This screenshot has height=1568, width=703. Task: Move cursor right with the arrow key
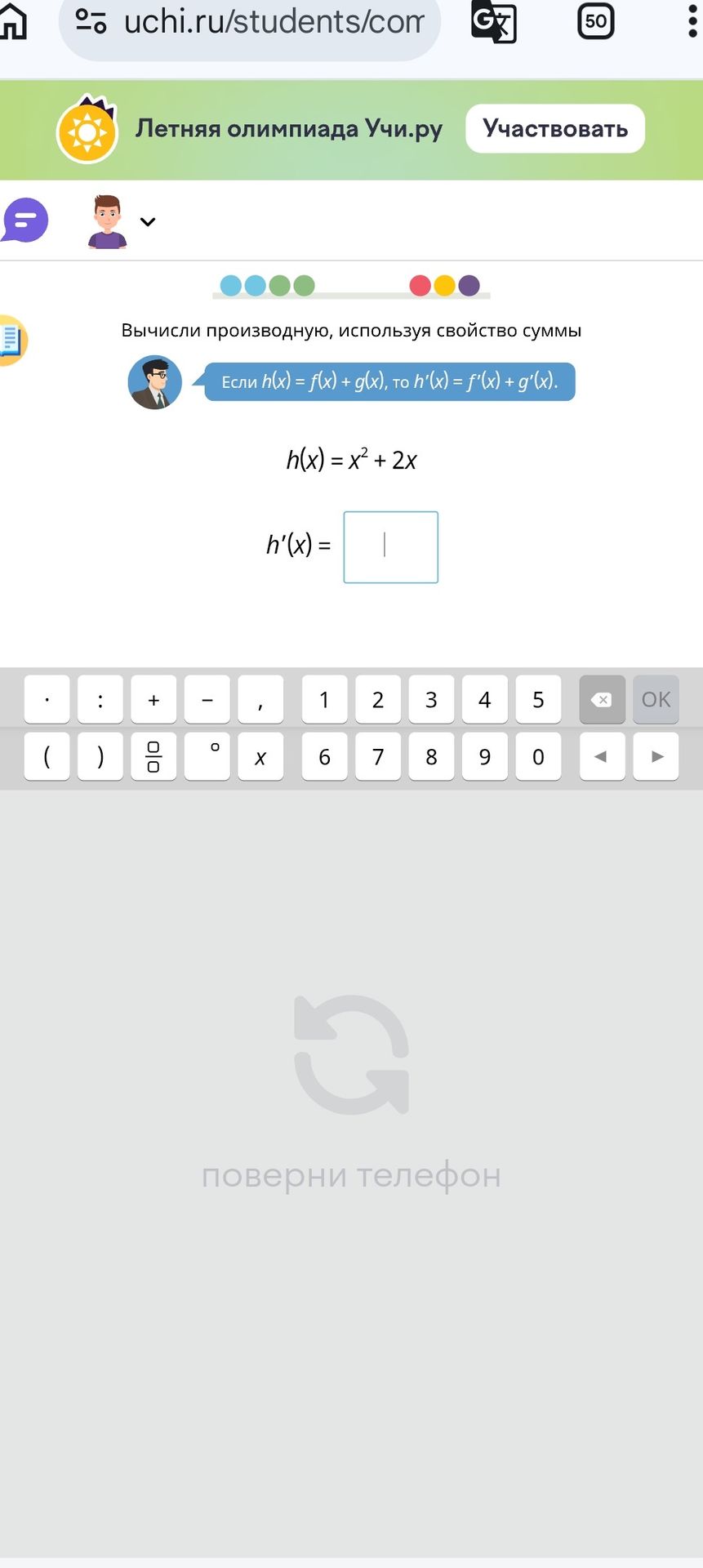[656, 756]
